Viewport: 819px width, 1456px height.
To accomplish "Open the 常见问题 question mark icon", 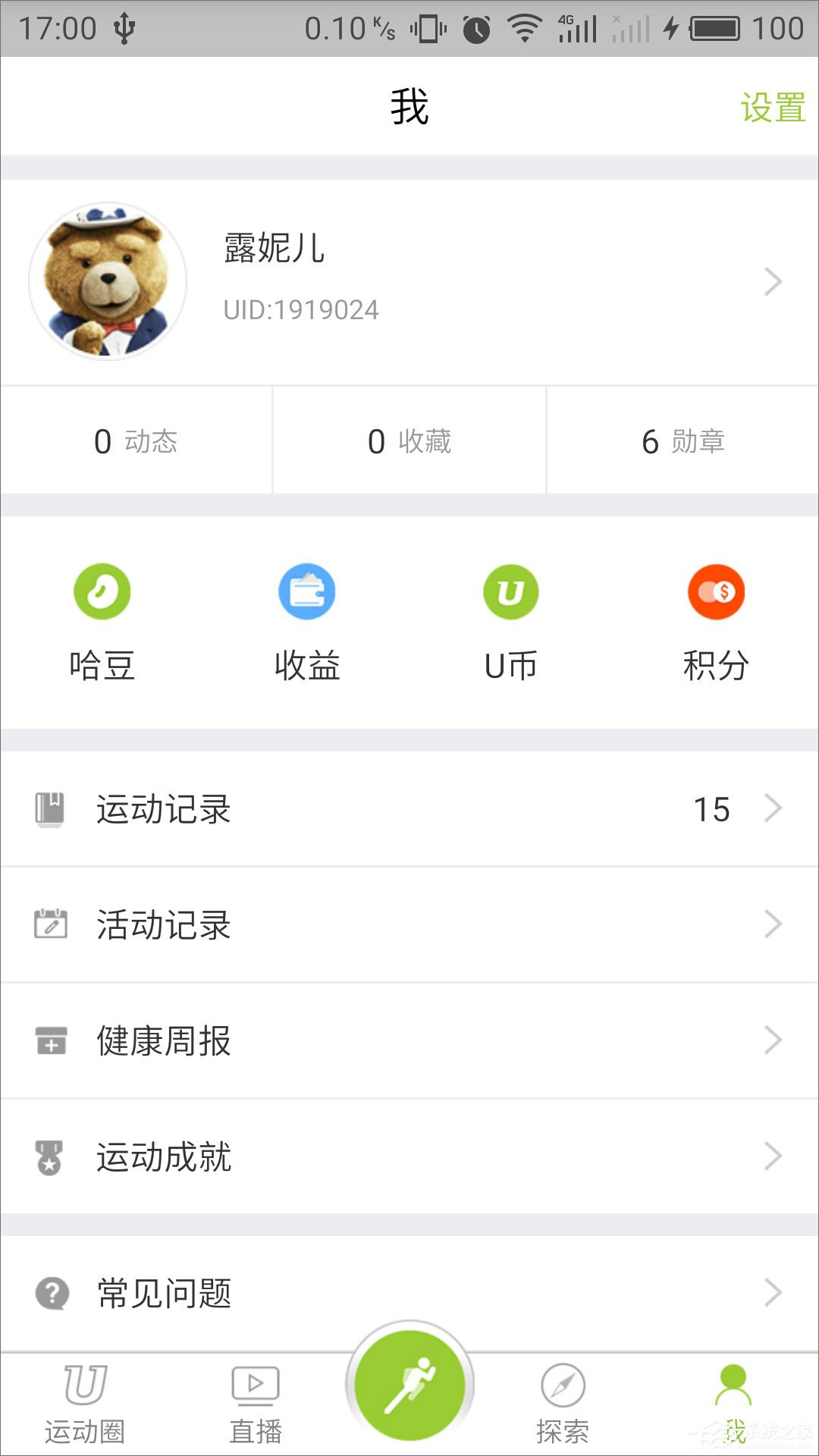I will (50, 1293).
